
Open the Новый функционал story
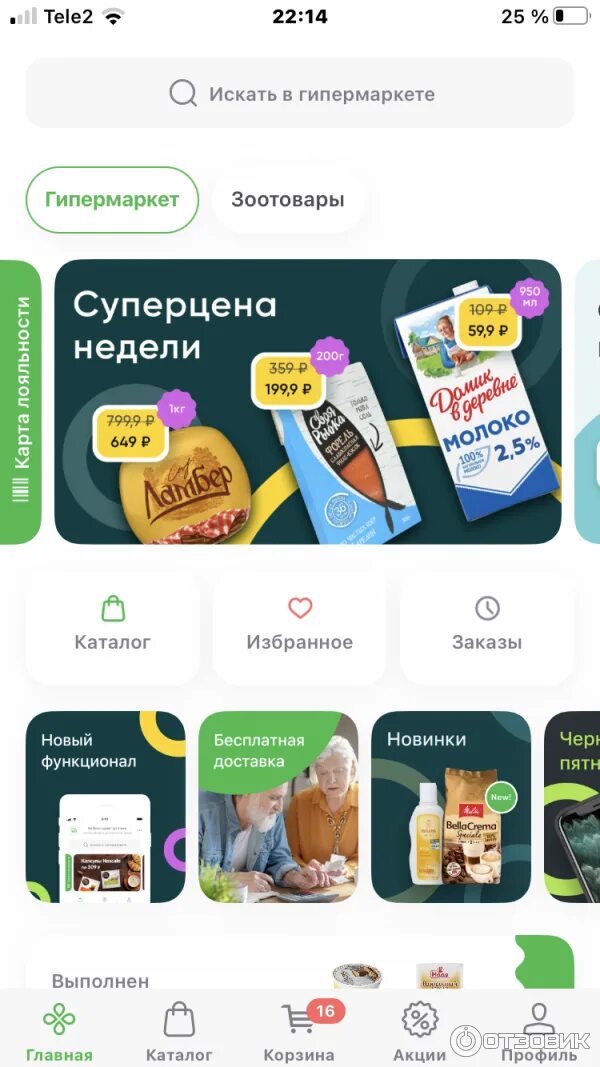(x=105, y=807)
